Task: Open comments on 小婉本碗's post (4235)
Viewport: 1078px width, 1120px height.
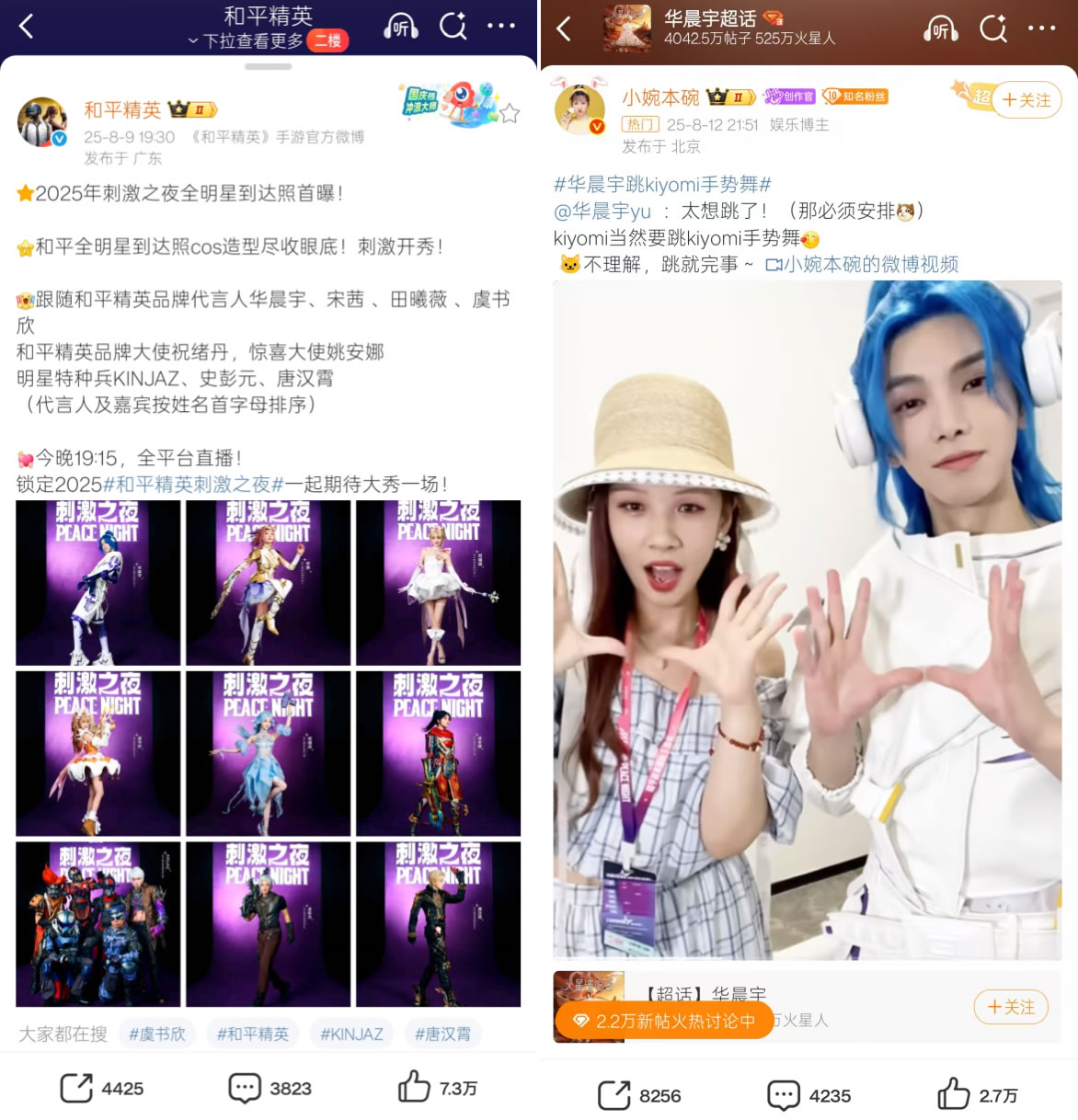Action: point(808,1095)
